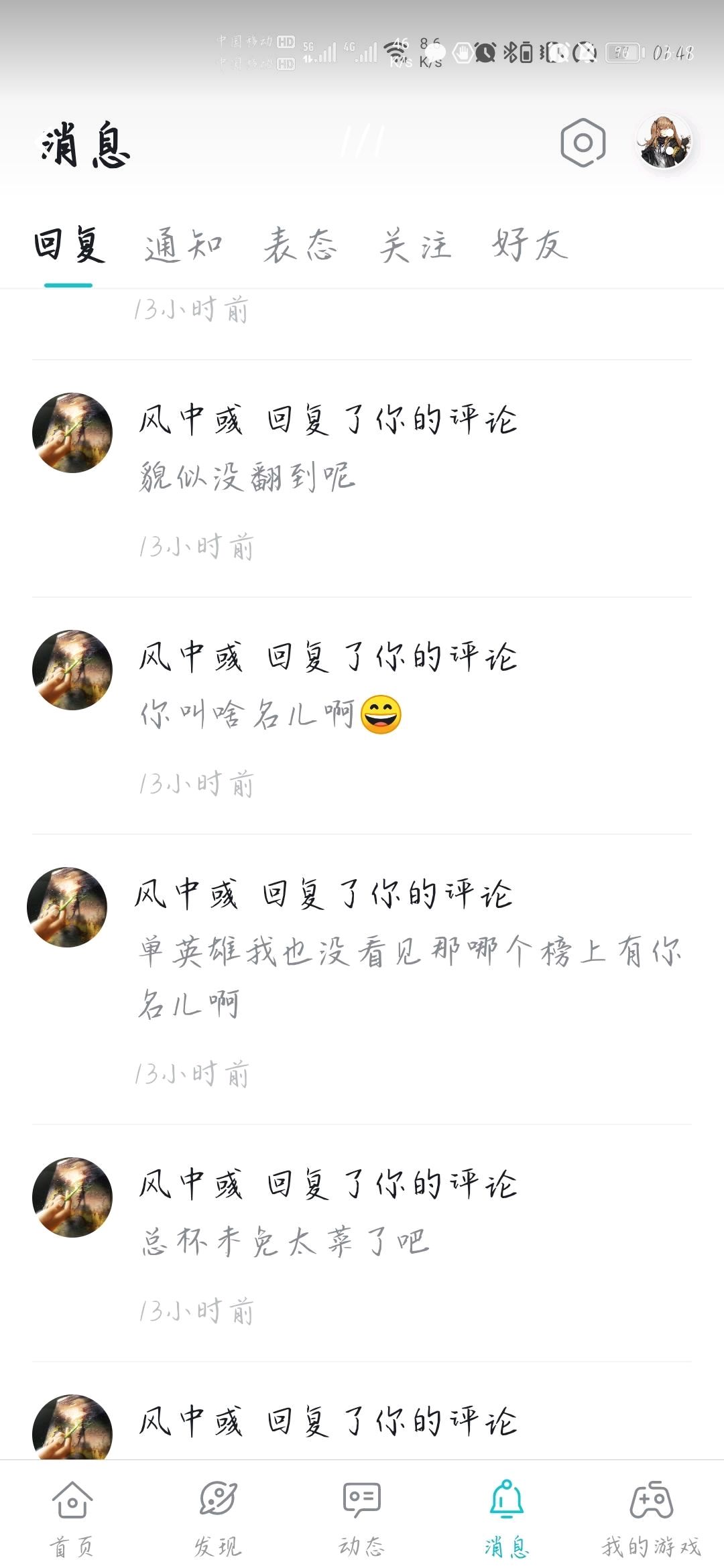Open the hexagon settings icon
Image resolution: width=724 pixels, height=1568 pixels.
click(x=583, y=143)
